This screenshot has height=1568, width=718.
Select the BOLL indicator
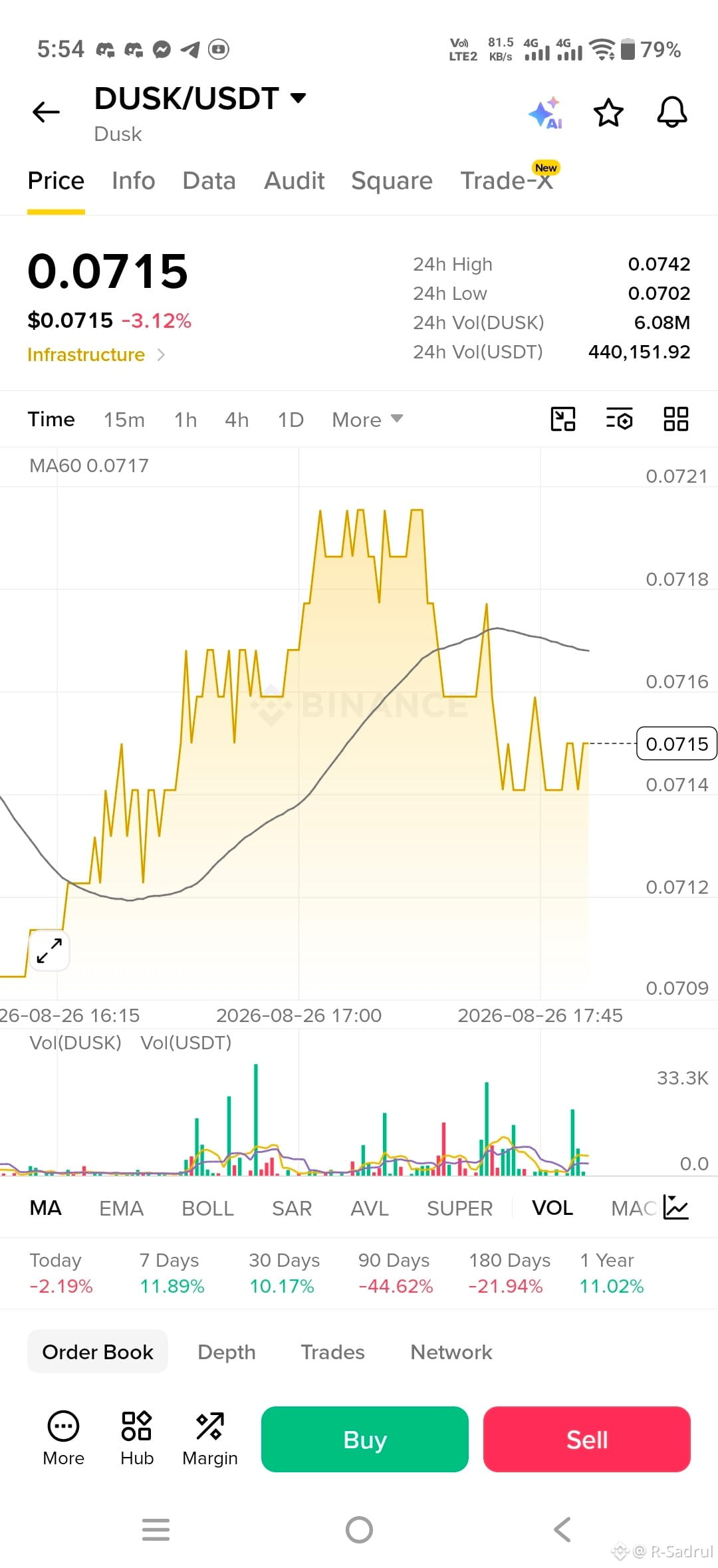click(207, 1208)
